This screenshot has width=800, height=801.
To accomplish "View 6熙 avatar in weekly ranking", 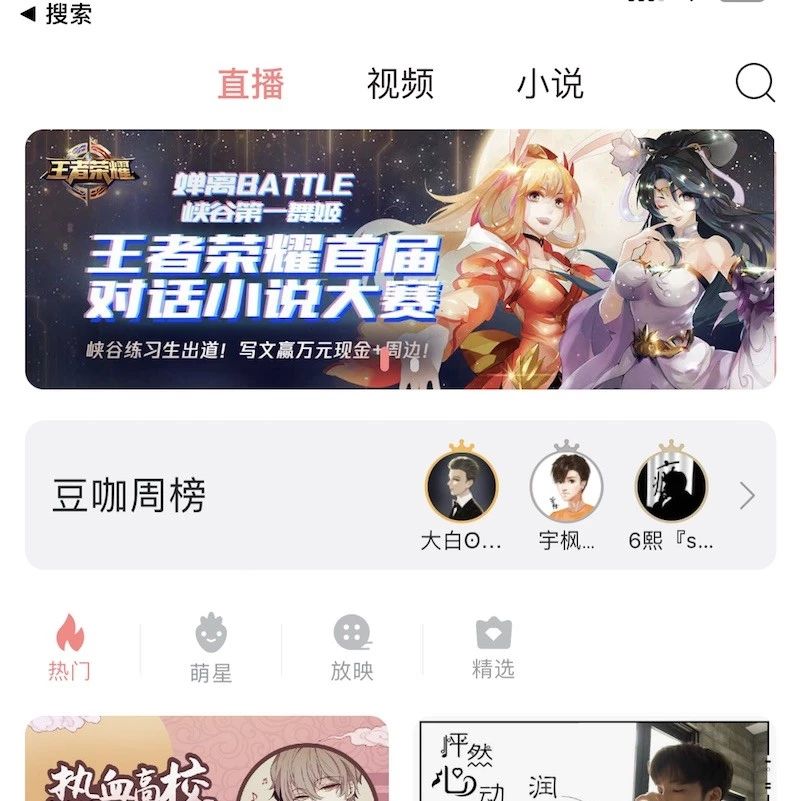I will click(671, 487).
